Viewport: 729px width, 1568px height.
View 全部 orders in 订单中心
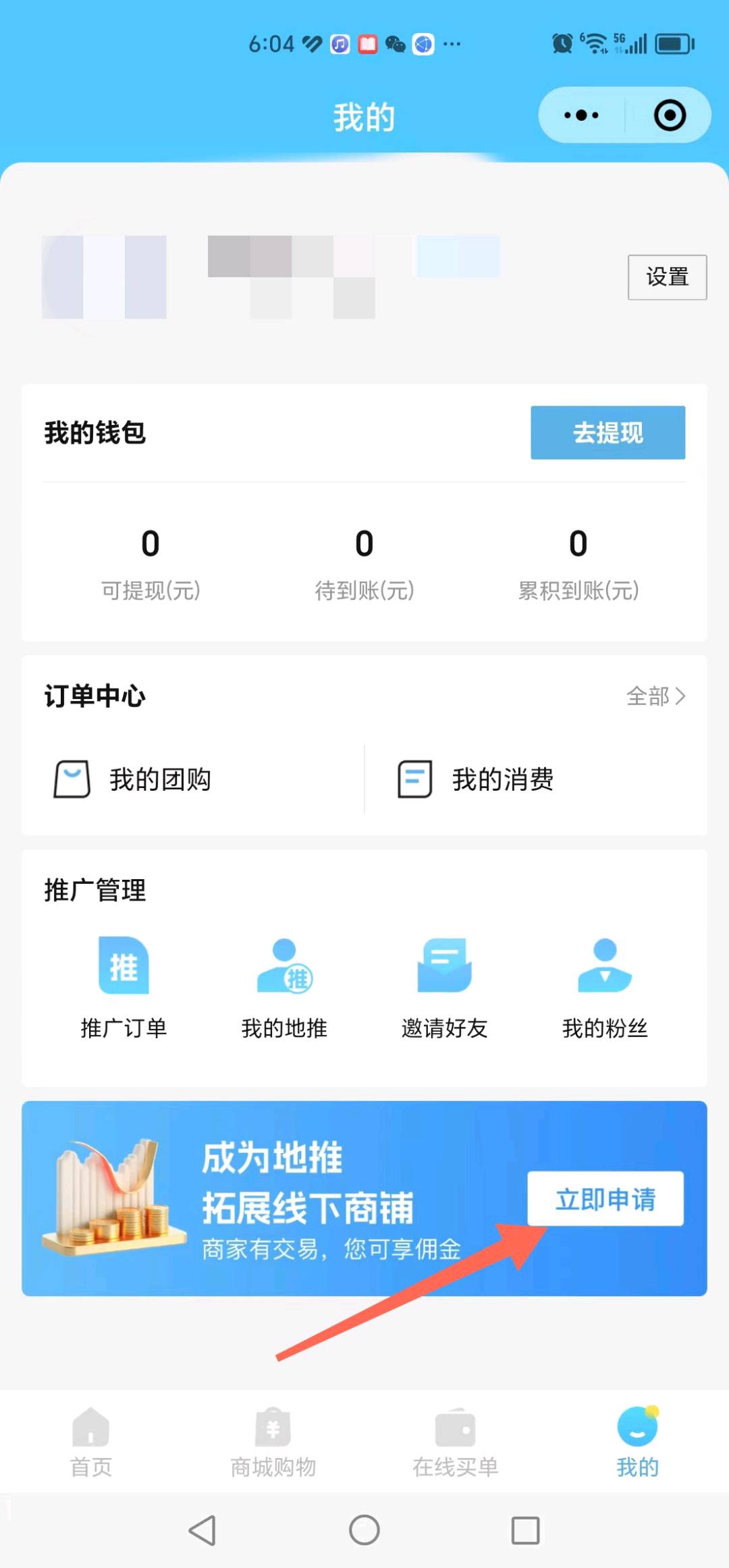pos(655,696)
